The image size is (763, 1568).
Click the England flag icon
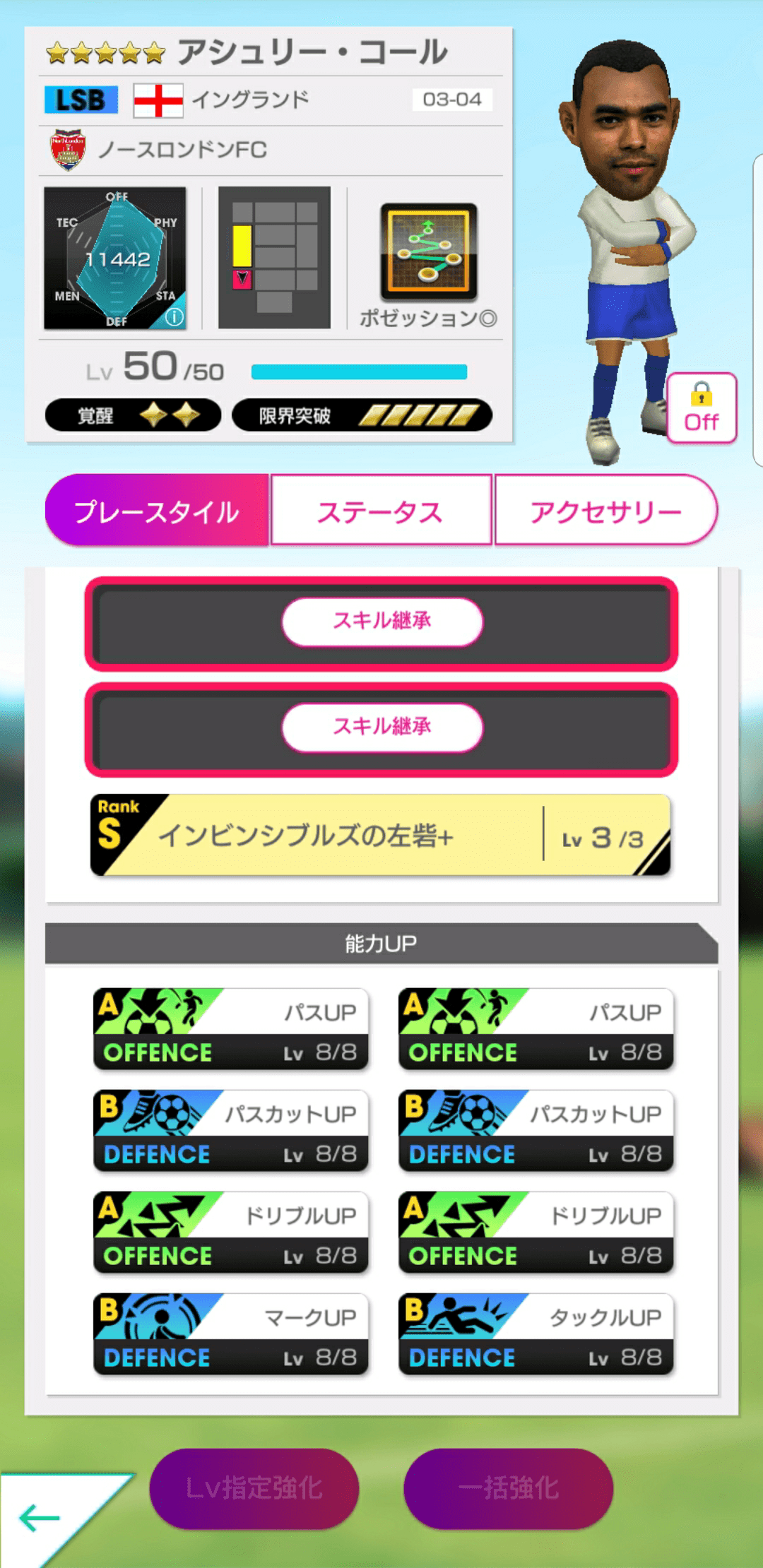tap(157, 99)
